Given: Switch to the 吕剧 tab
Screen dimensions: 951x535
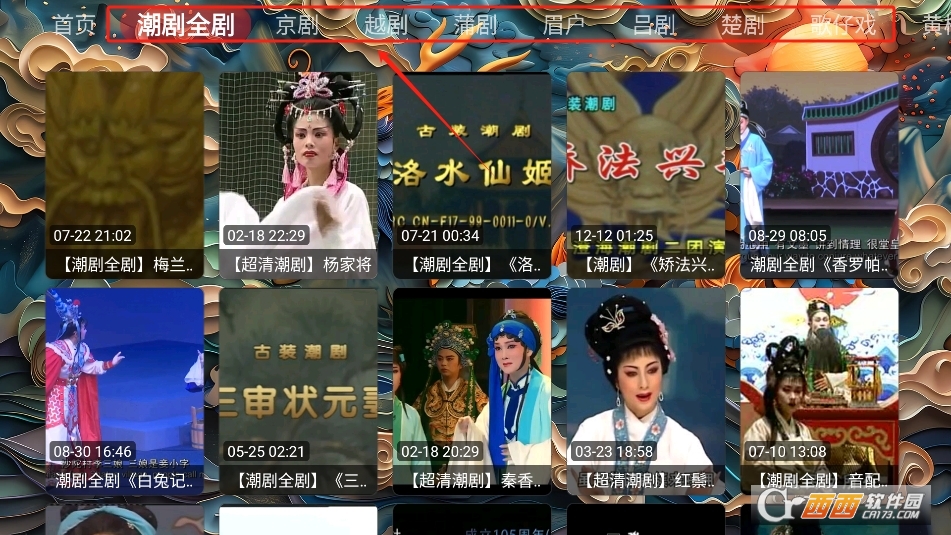Looking at the screenshot, I should point(653,24).
